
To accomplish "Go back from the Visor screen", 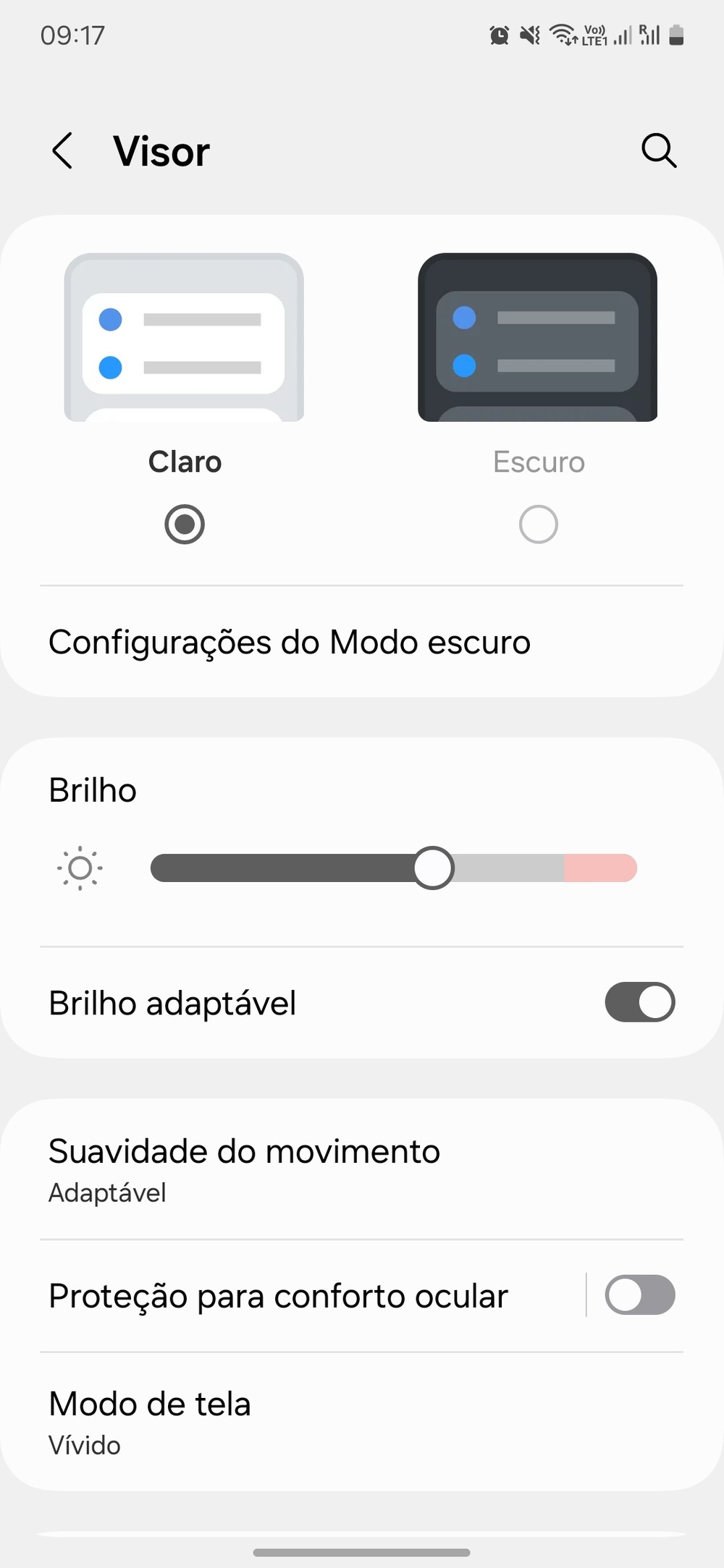I will pyautogui.click(x=63, y=151).
